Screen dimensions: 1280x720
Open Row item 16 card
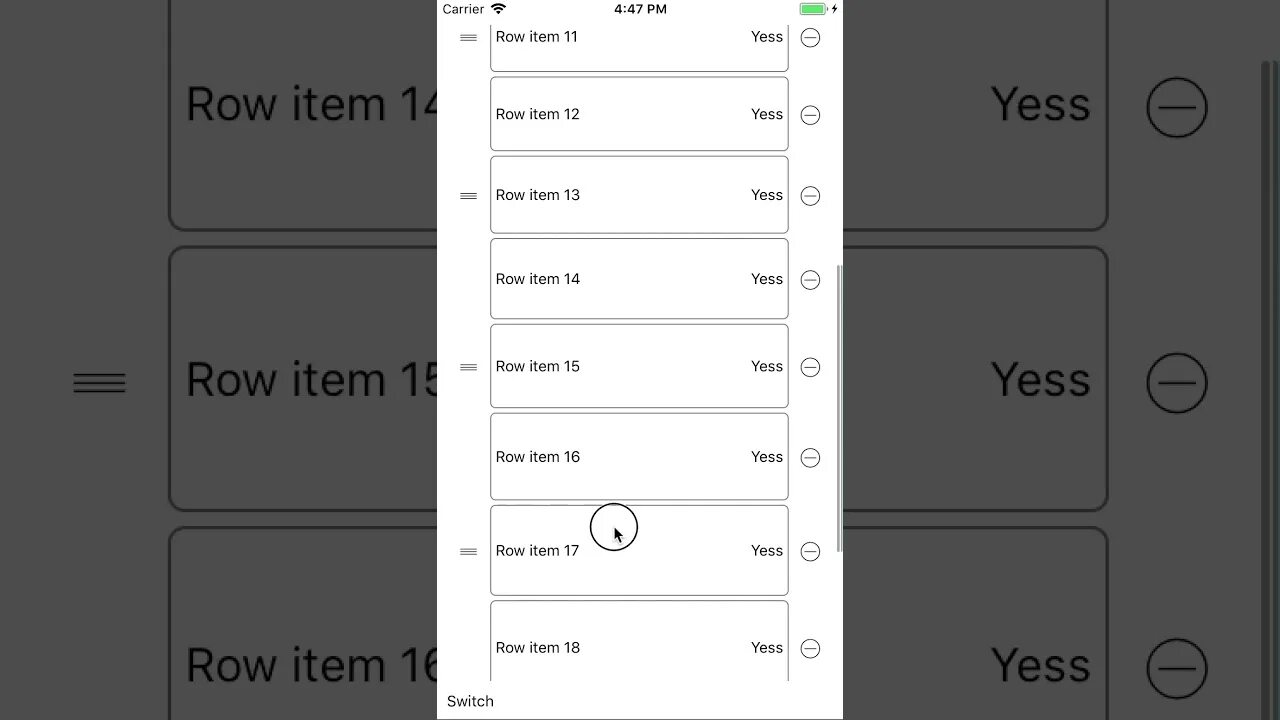[x=639, y=457]
